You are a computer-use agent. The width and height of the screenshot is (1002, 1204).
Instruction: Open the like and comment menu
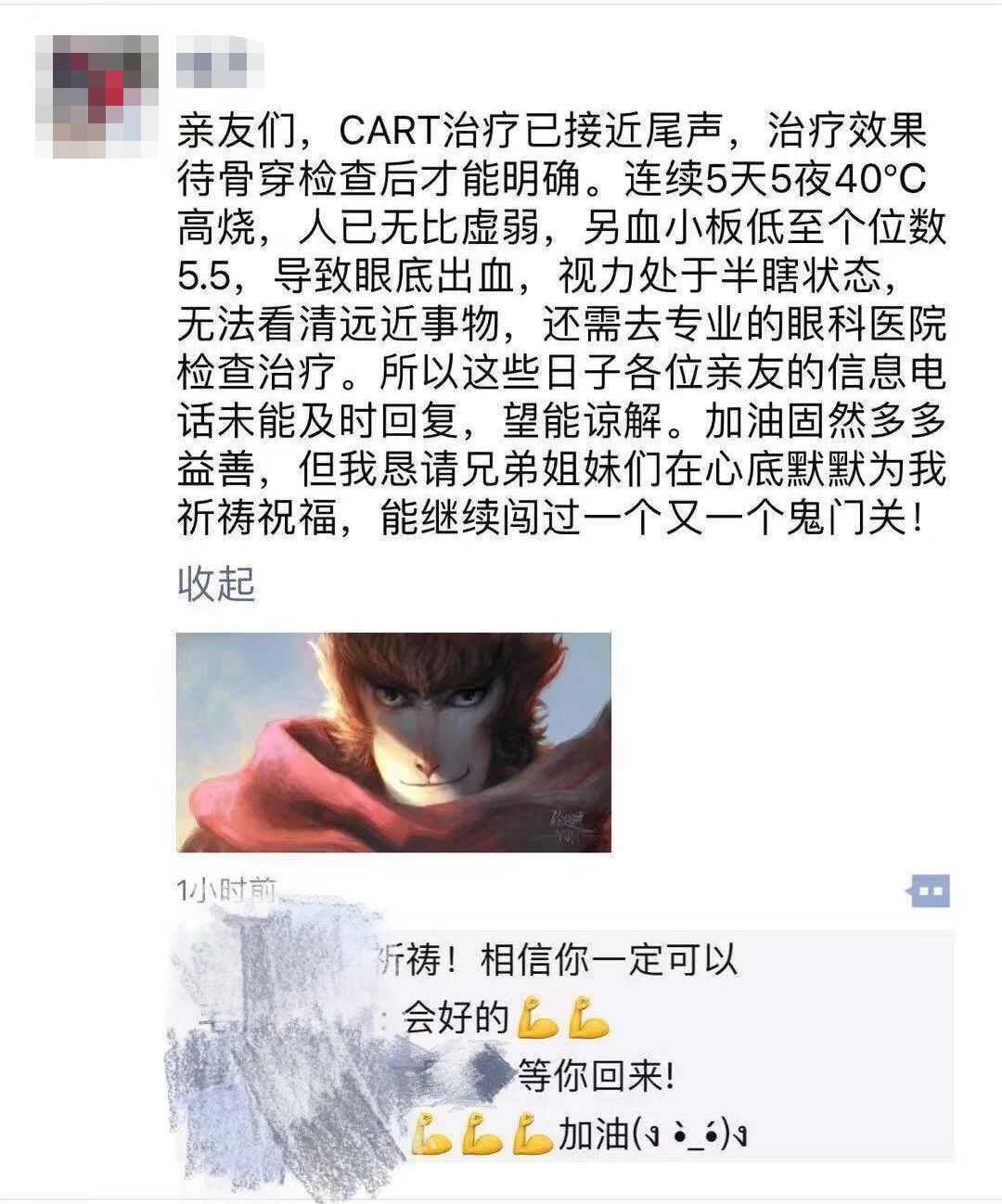click(928, 892)
